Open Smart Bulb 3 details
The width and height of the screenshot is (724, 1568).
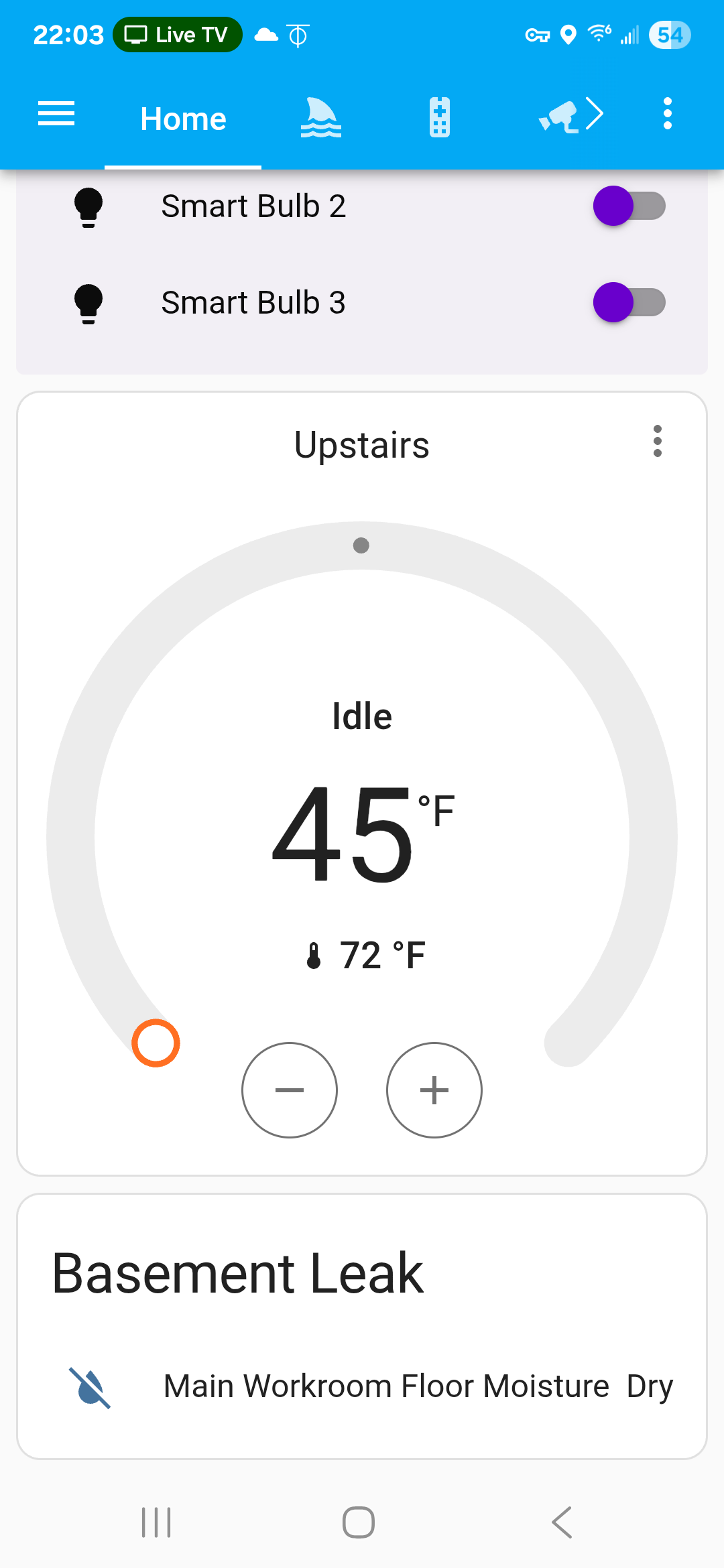point(253,302)
